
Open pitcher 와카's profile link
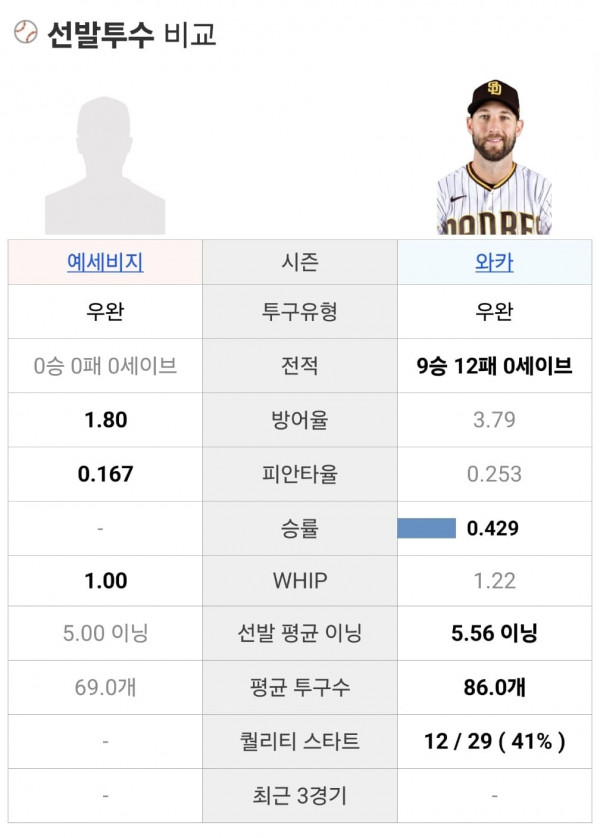pos(494,262)
